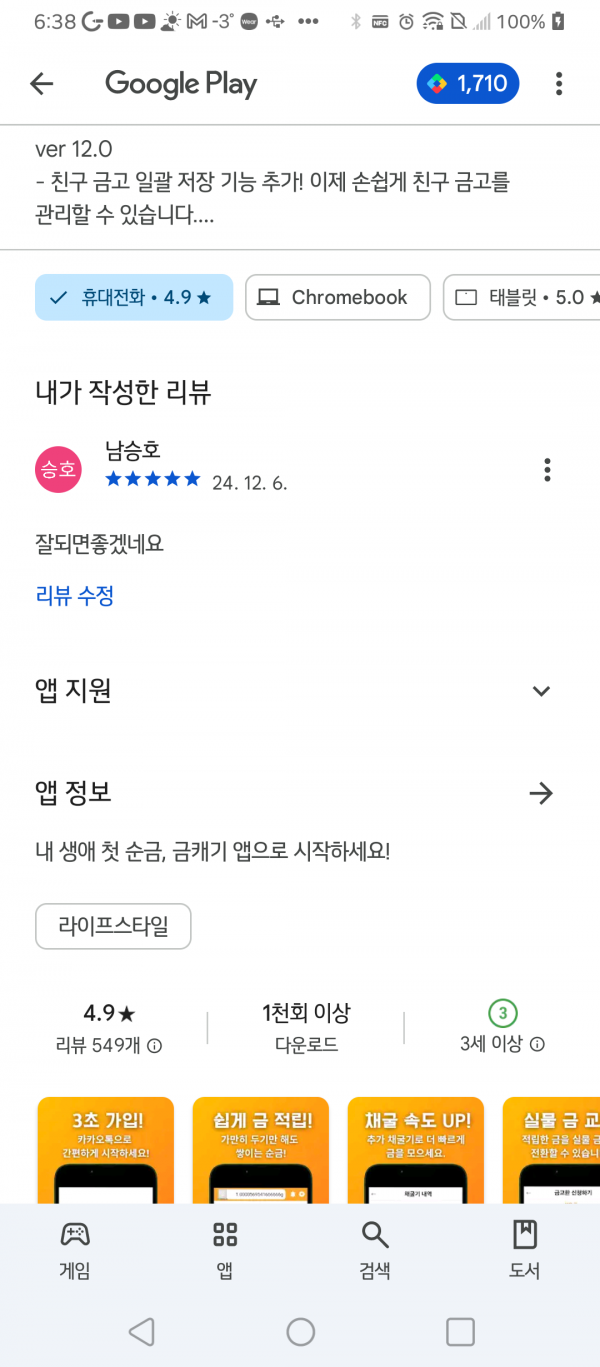Screen dimensions: 600x1367
Task: Select the 태블릿 5.0 rating chip
Action: click(522, 297)
